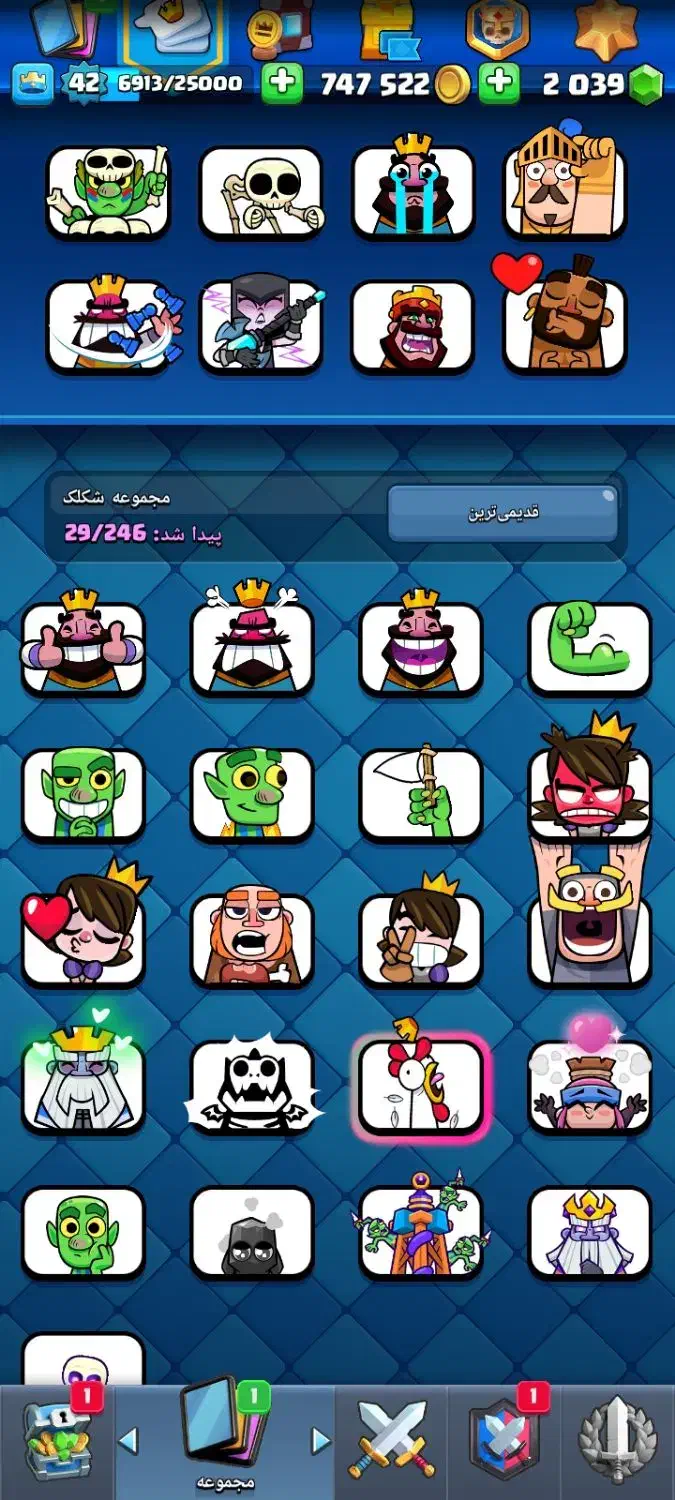Screen dimensions: 675x1500
Task: Select the black dragon silhouette emote
Action: click(x=252, y=1087)
